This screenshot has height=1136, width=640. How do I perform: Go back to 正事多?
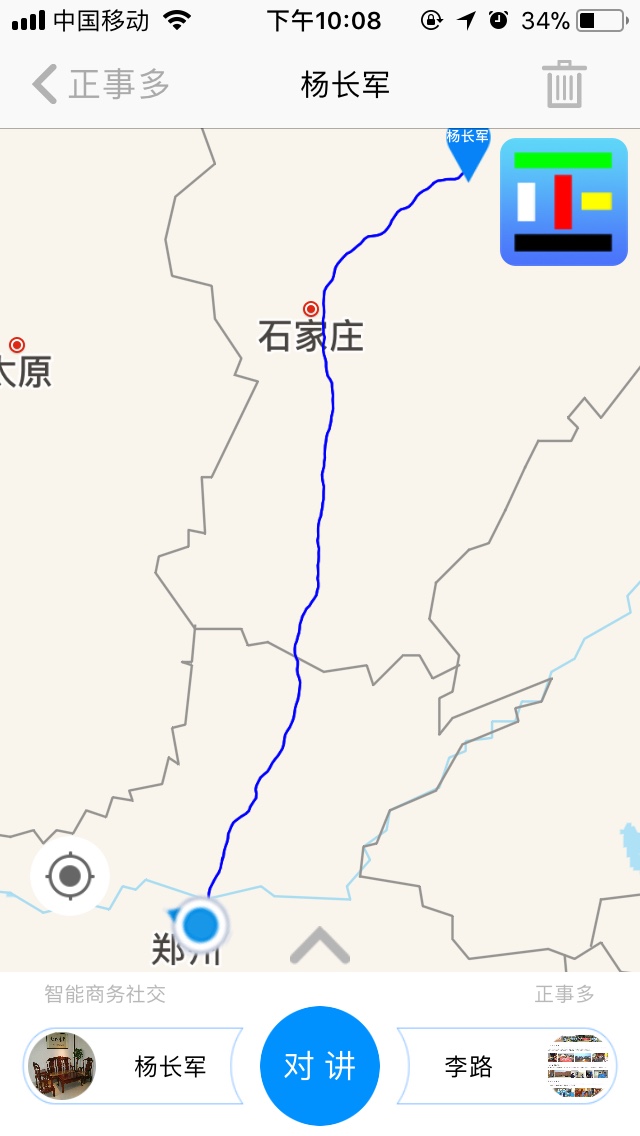[100, 85]
